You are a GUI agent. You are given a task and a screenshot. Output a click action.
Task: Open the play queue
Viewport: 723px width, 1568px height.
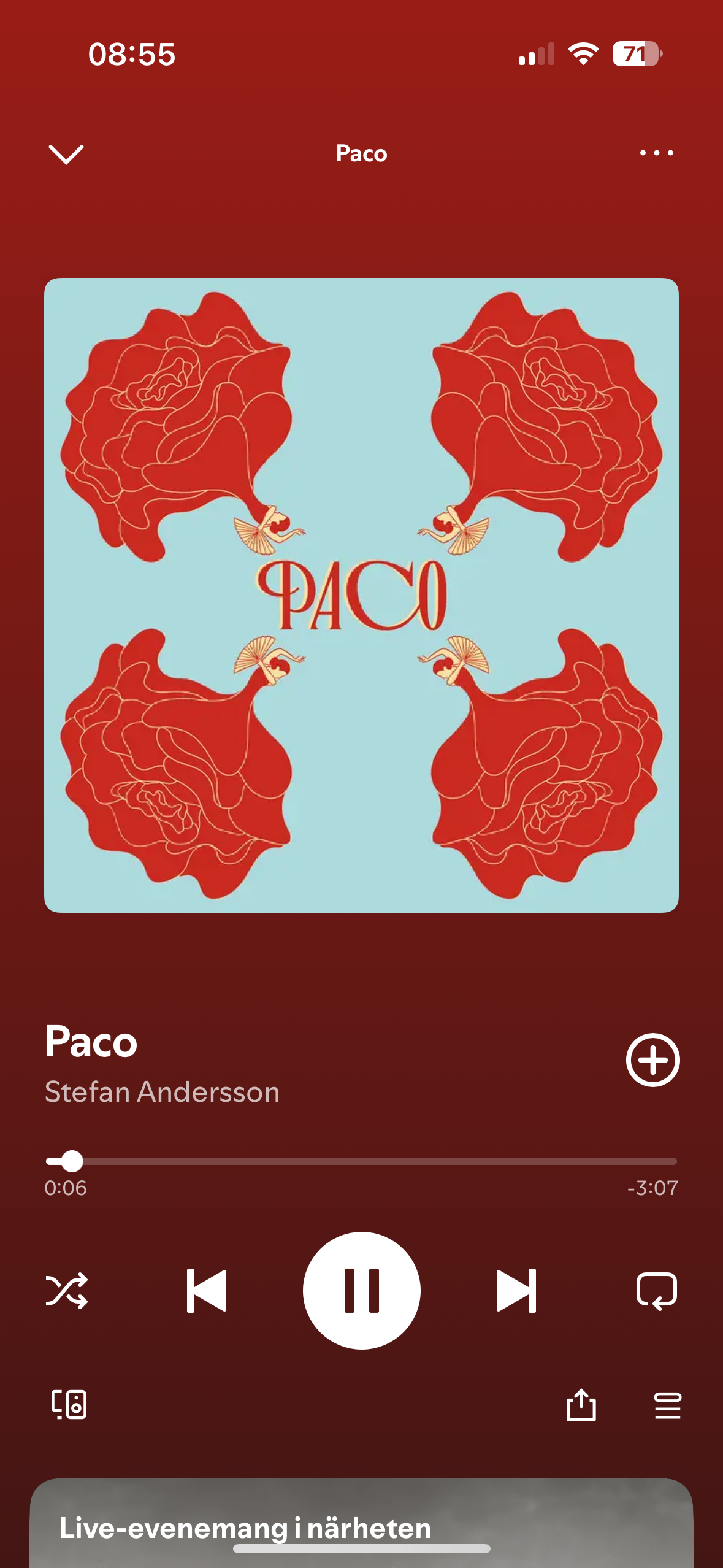[667, 1404]
